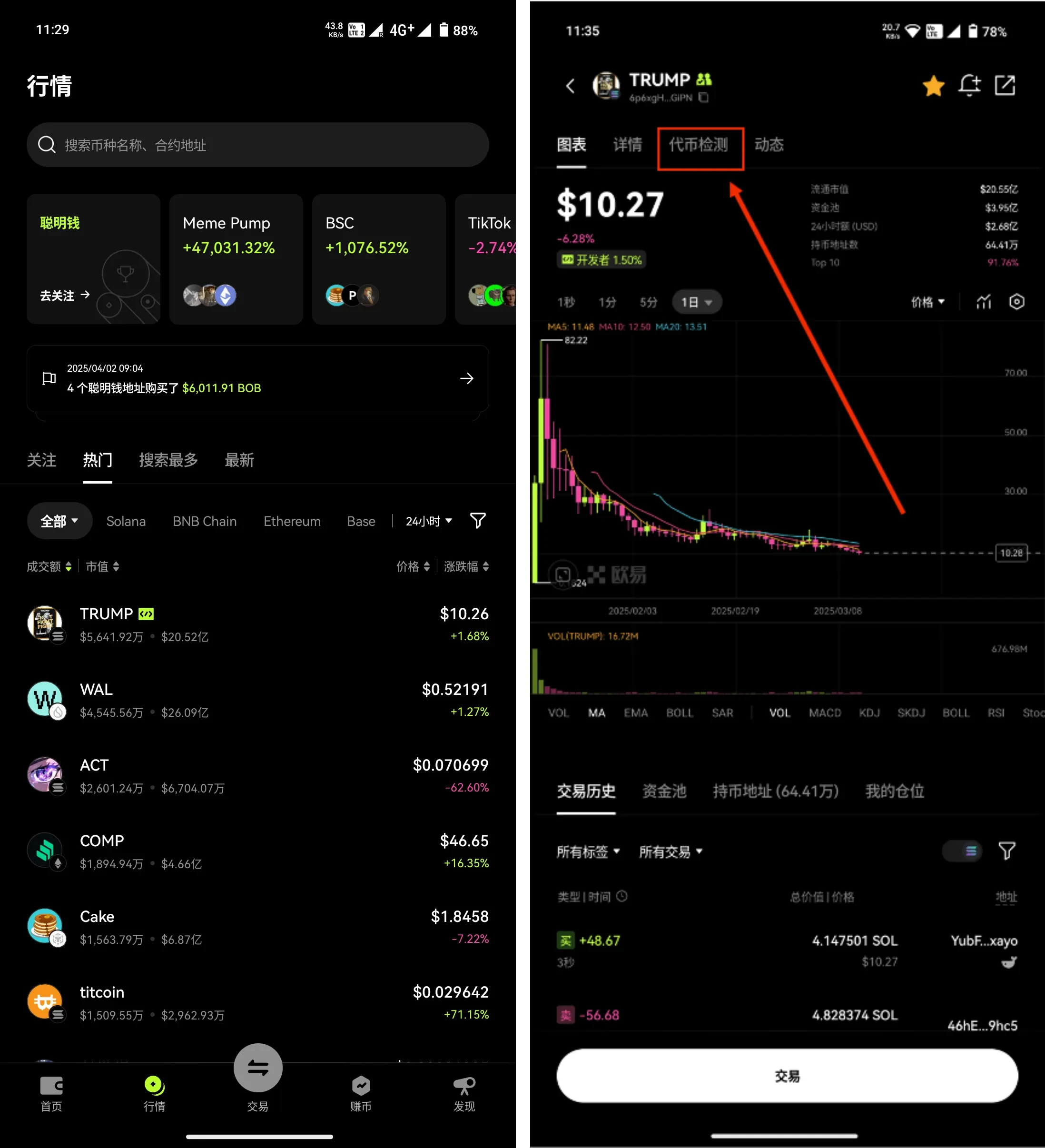Switch to the 最新 tab
The height and width of the screenshot is (1148, 1045).
coord(239,460)
